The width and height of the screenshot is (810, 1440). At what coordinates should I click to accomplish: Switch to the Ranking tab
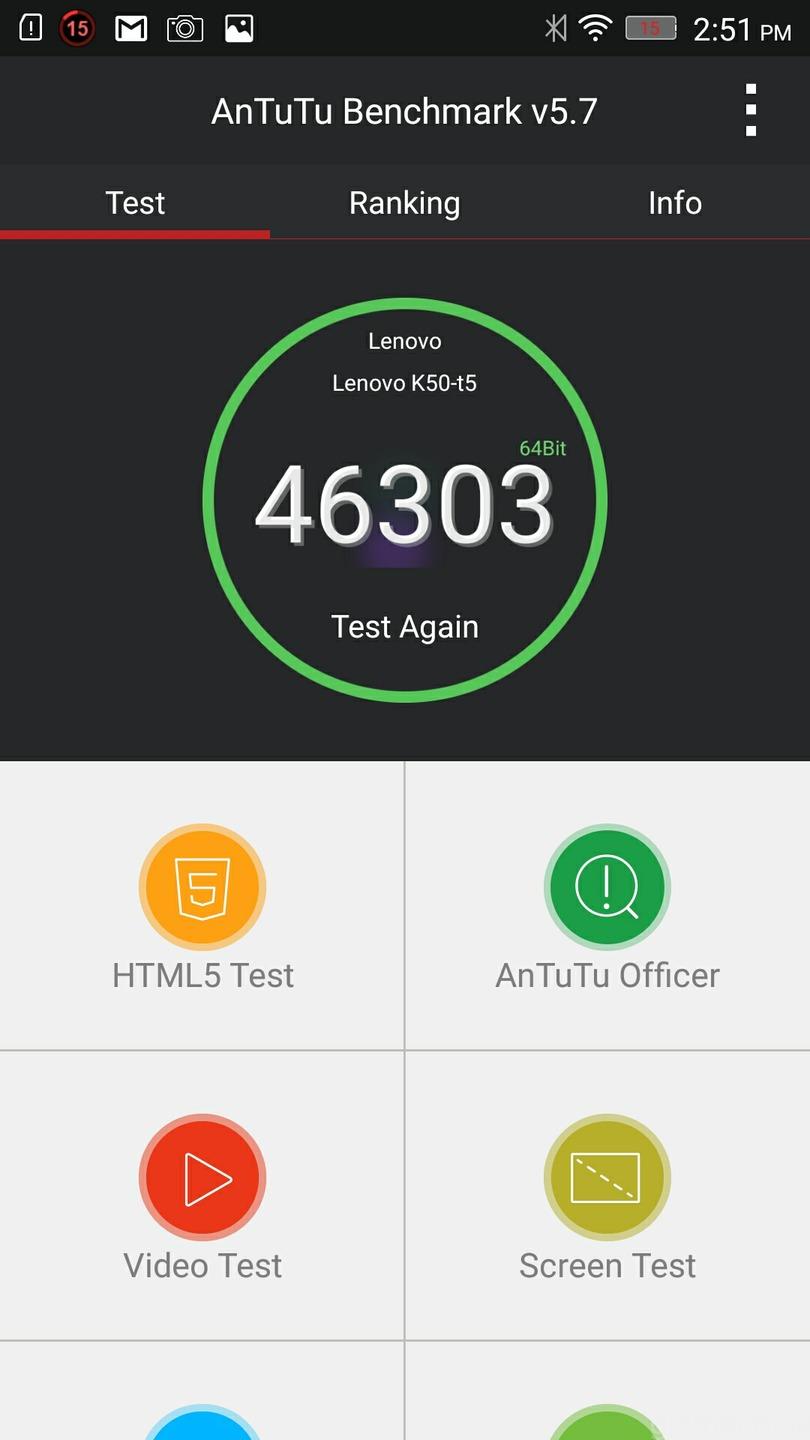[x=404, y=203]
